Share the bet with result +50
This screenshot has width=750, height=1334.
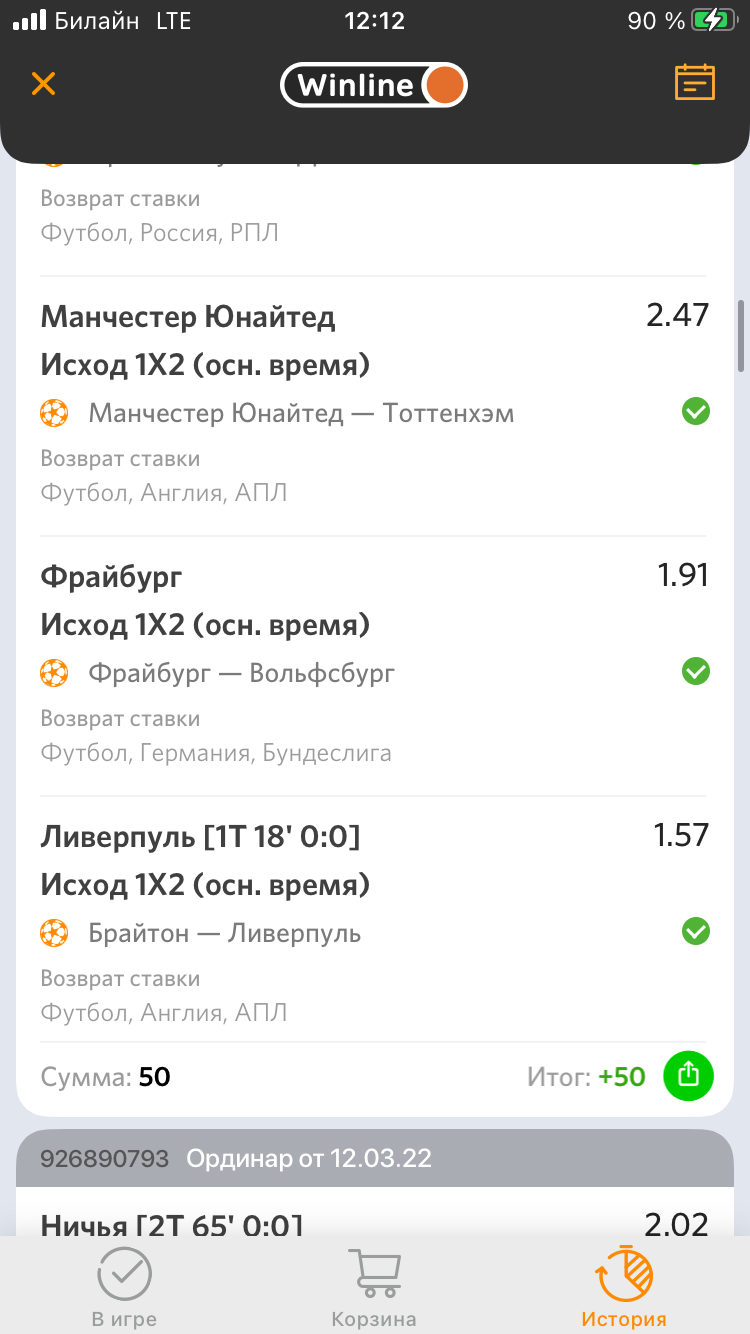click(689, 1076)
